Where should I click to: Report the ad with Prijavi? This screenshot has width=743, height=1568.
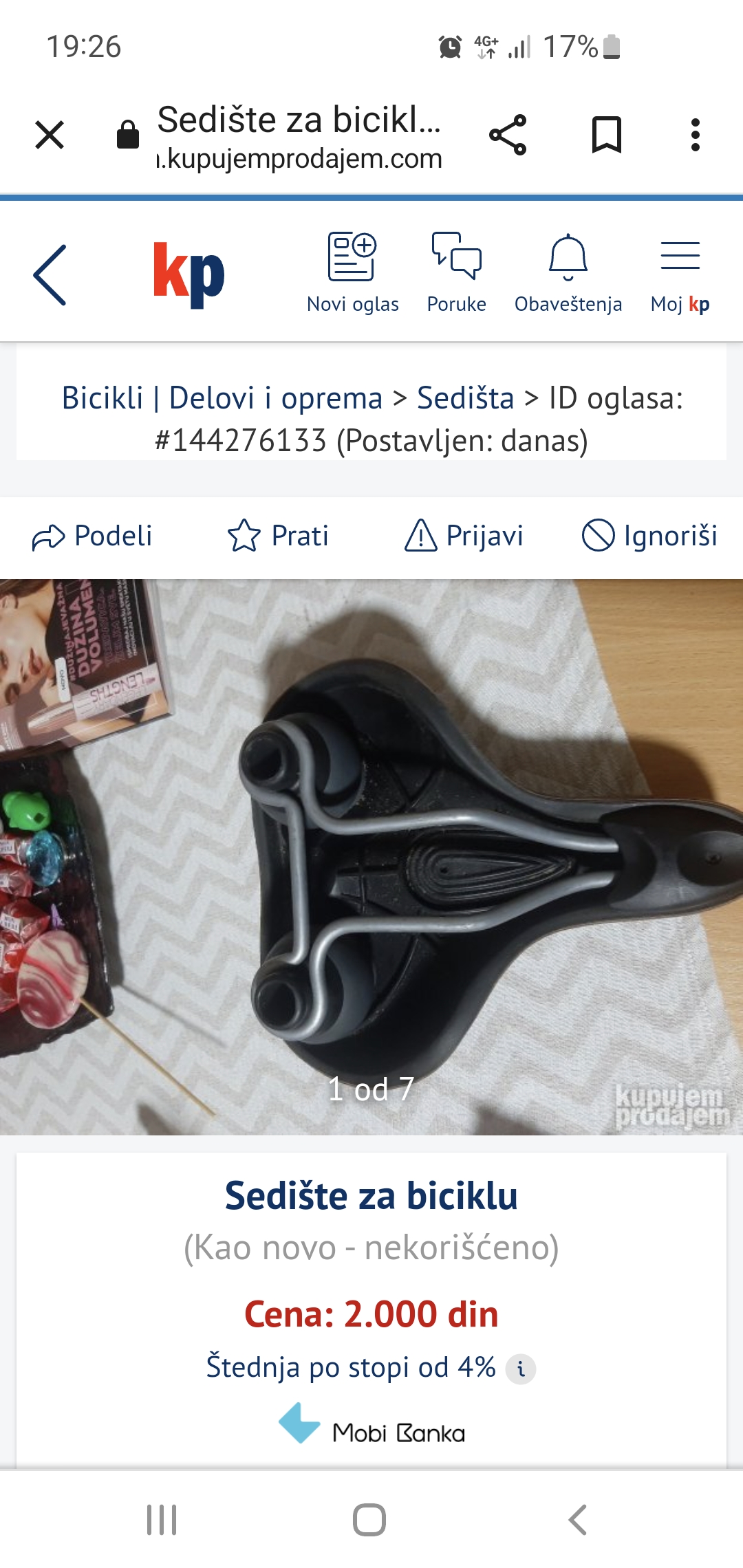pyautogui.click(x=464, y=536)
